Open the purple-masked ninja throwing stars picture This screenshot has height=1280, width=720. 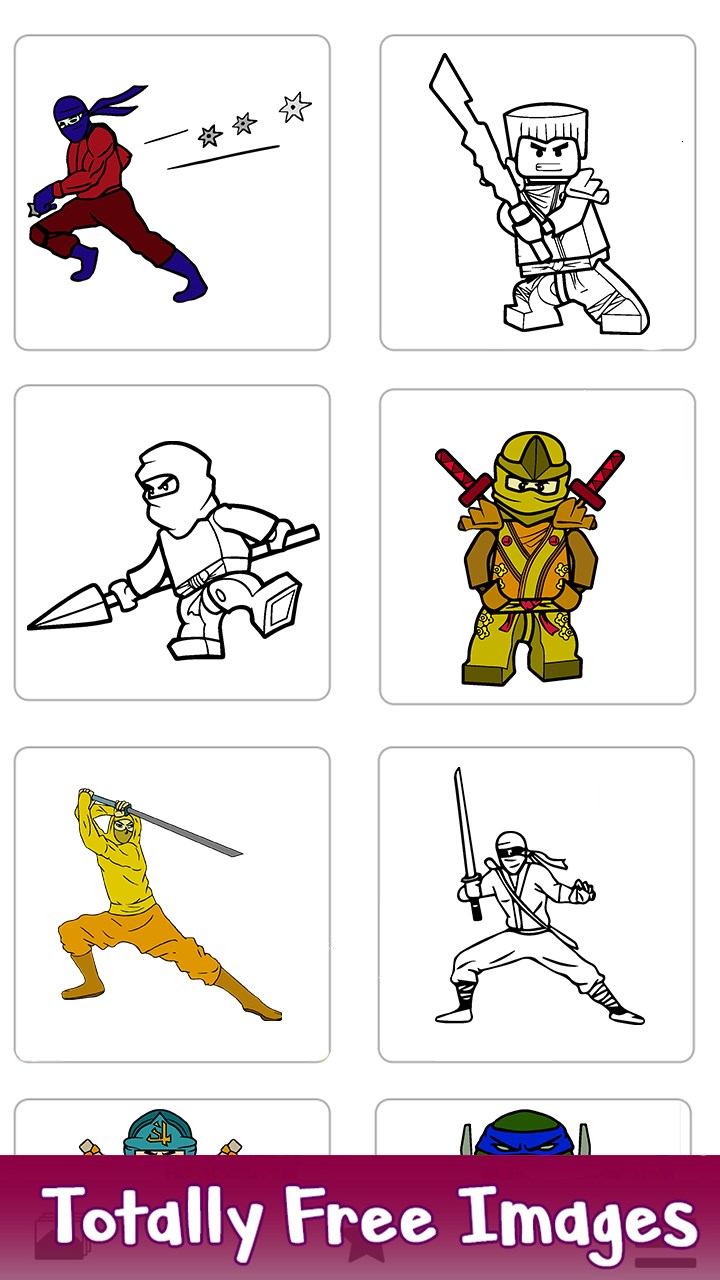[171, 193]
